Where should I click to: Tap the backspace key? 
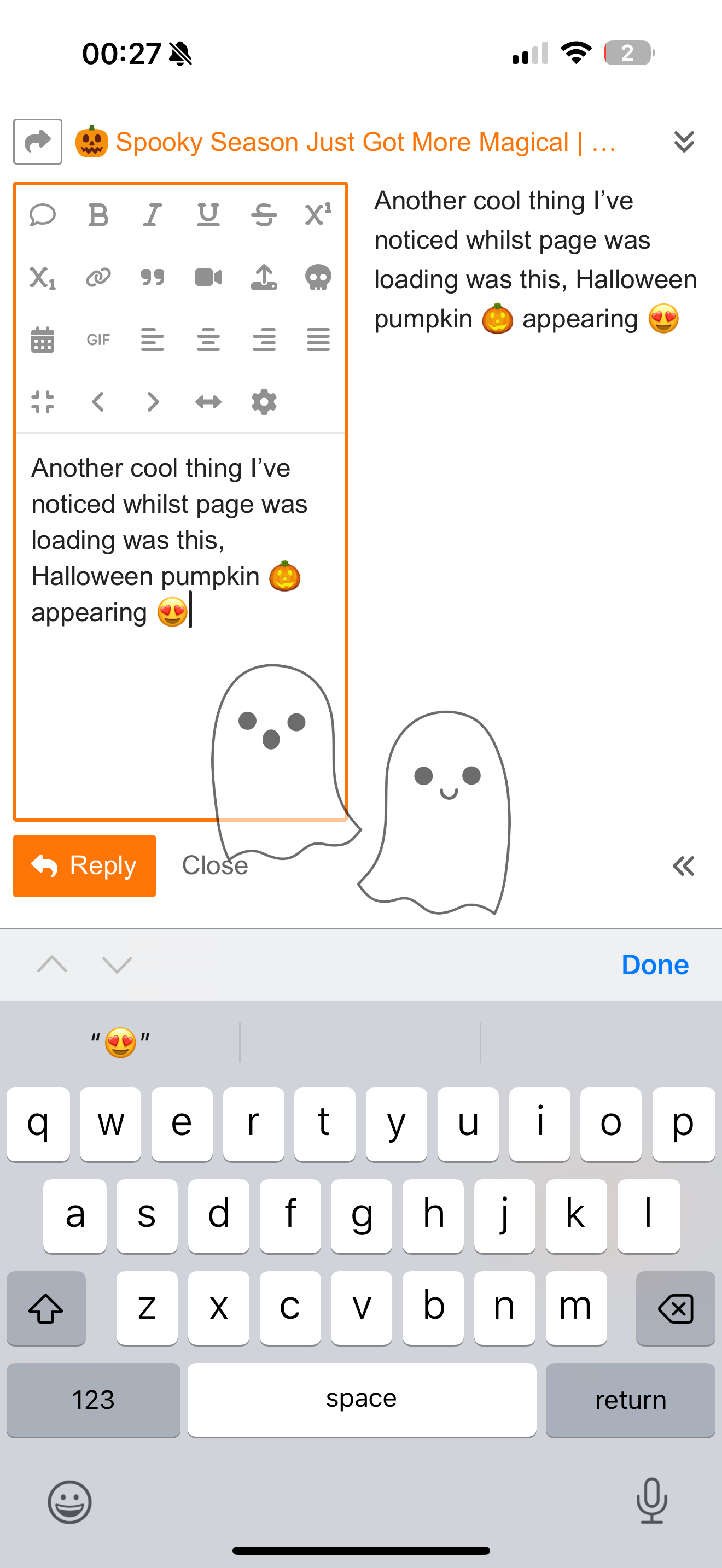675,1308
